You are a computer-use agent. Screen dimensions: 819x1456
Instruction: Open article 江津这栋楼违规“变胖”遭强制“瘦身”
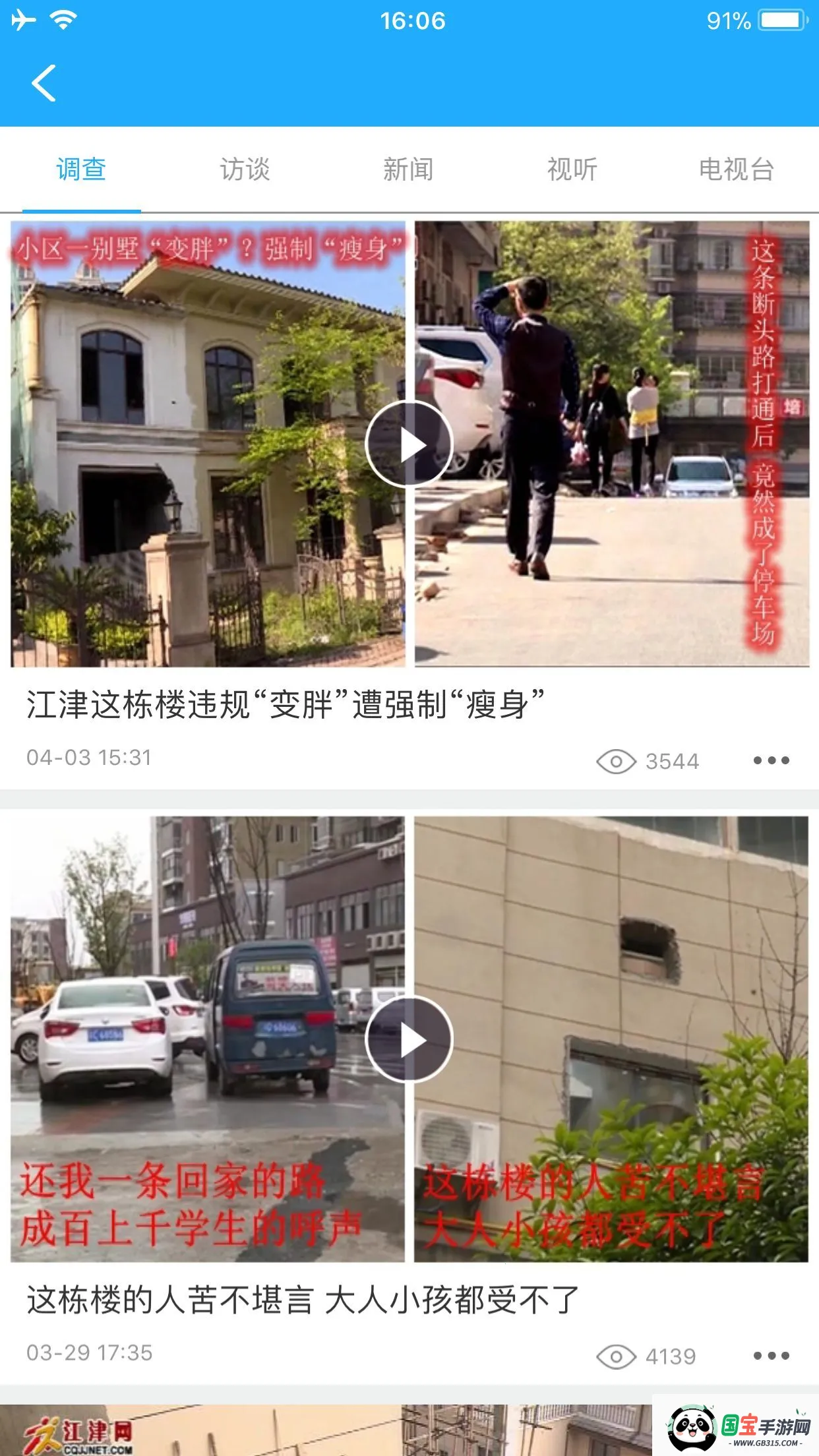(285, 704)
